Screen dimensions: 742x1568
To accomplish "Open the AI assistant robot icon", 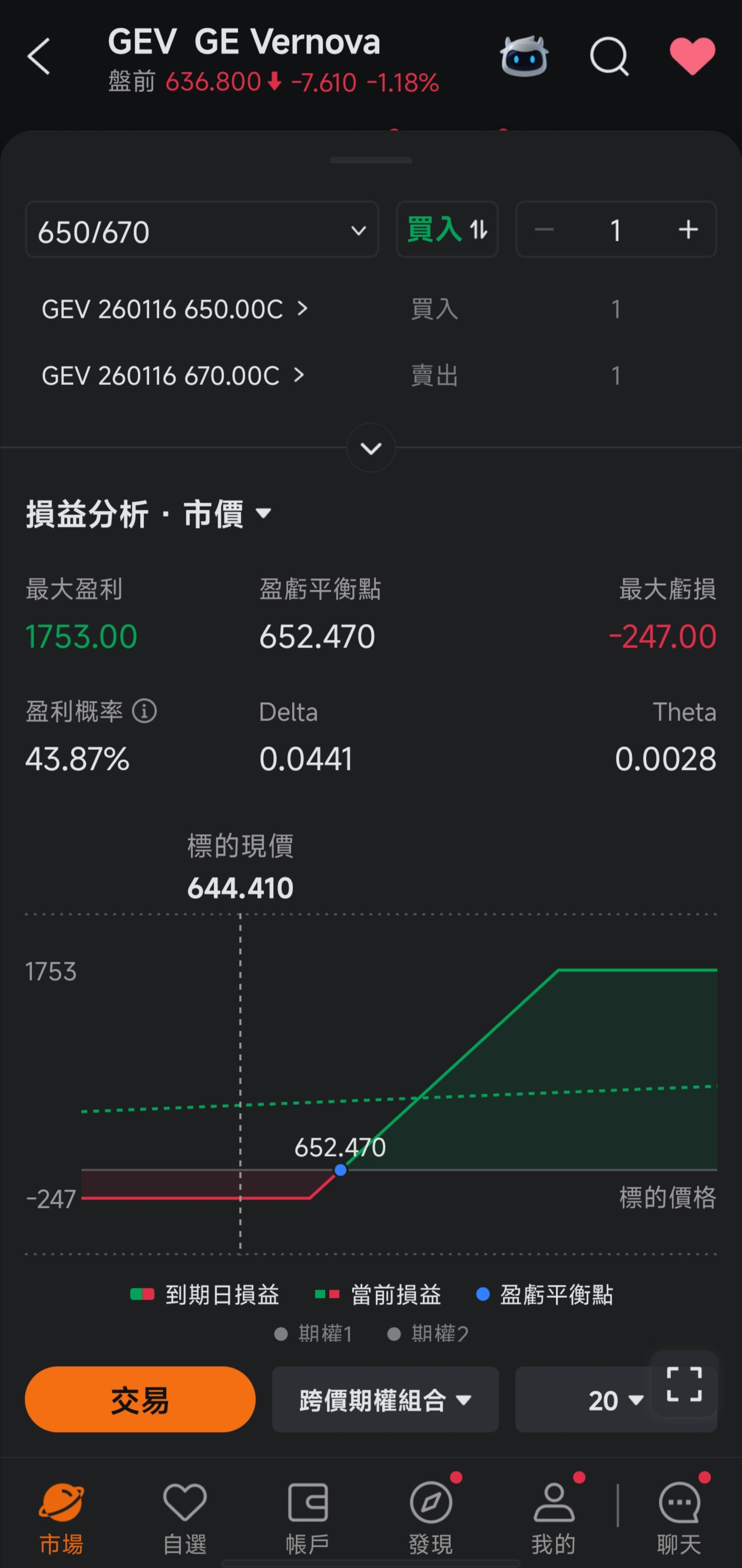I will (x=524, y=55).
